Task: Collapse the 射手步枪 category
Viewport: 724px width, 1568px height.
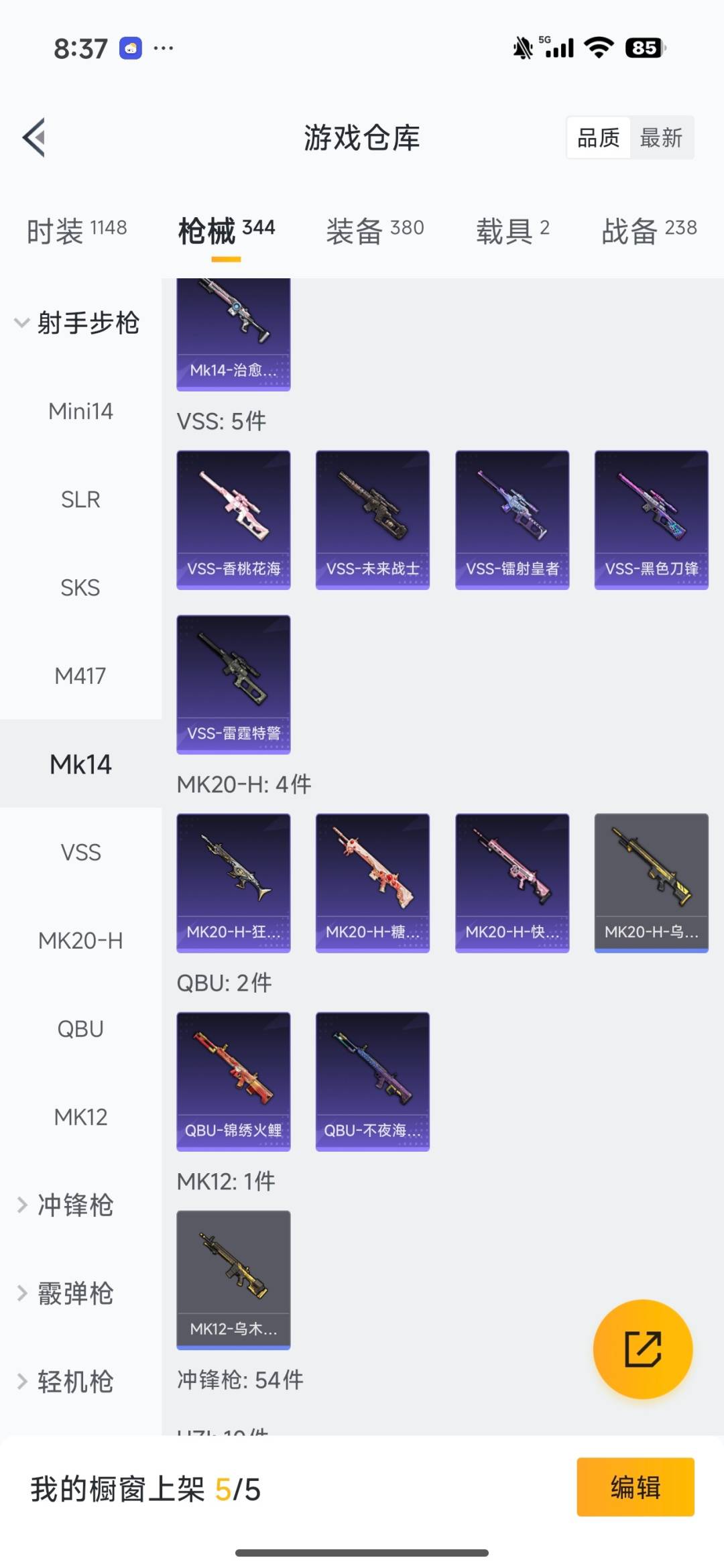Action: (x=77, y=323)
